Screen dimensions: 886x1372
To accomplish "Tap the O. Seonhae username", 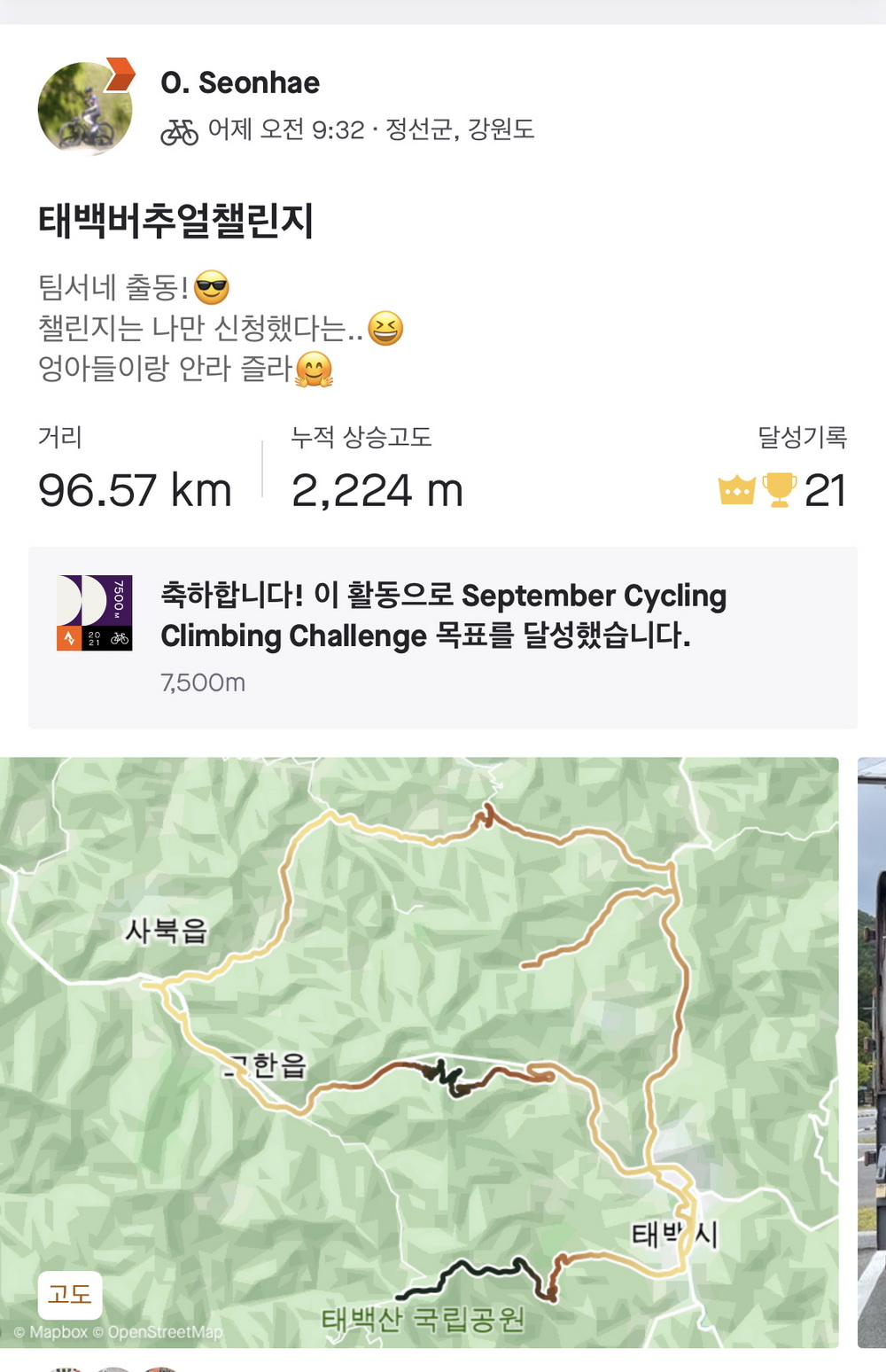I will (x=240, y=82).
